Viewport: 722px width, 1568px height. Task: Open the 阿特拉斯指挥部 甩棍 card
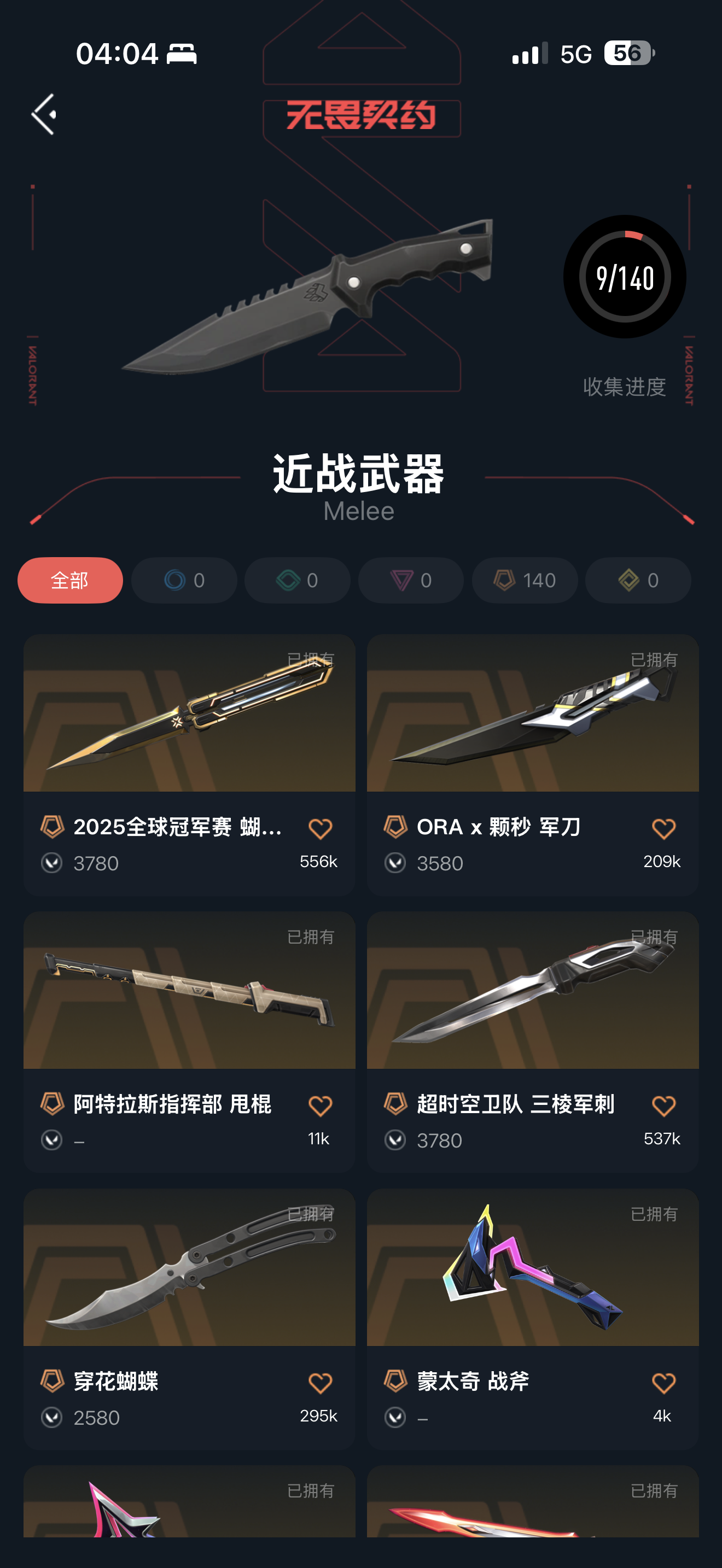[x=189, y=1042]
